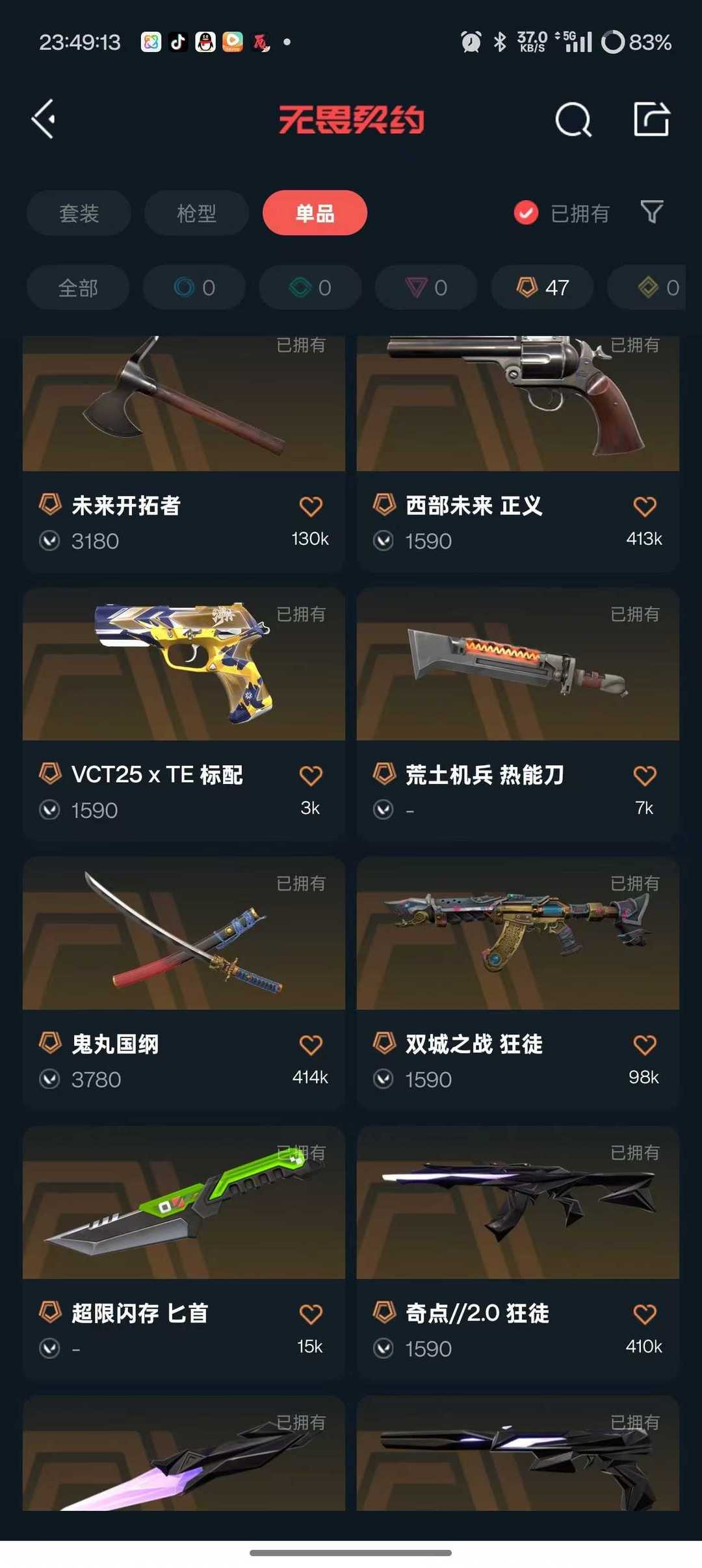Image resolution: width=702 pixels, height=1568 pixels.
Task: Like the 荒土机兵 热能刀 skin
Action: click(644, 776)
